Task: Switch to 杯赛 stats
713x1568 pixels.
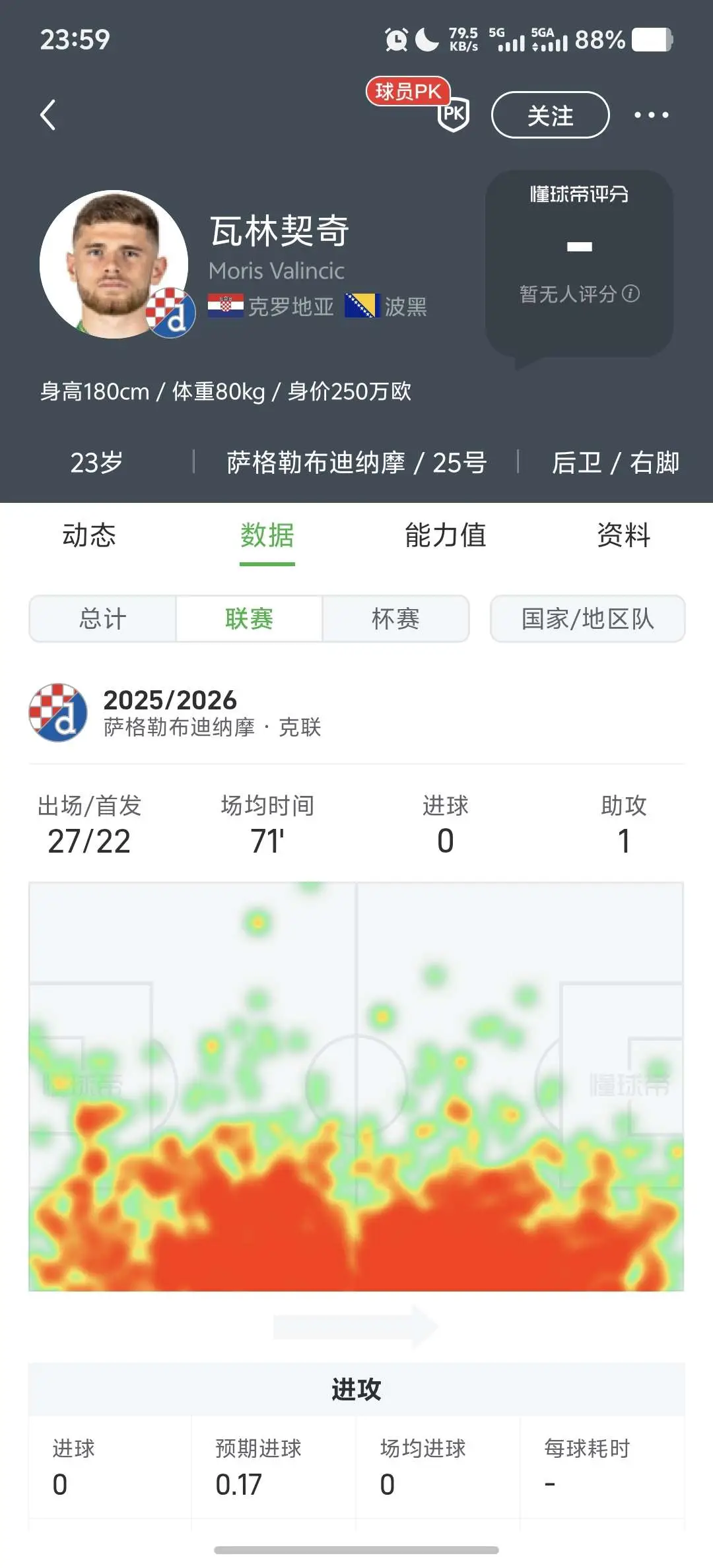Action: (395, 618)
